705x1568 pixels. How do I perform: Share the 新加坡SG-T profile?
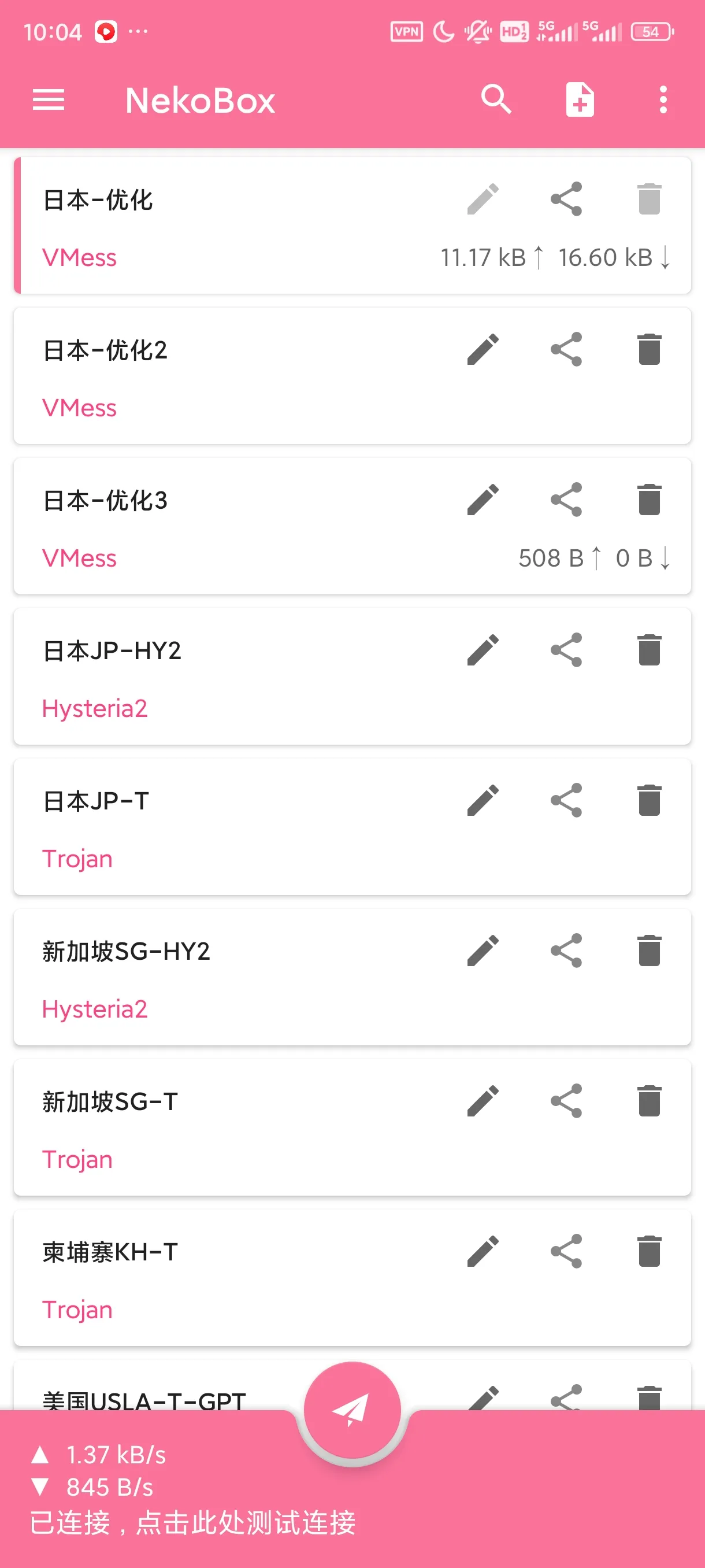coord(566,1101)
